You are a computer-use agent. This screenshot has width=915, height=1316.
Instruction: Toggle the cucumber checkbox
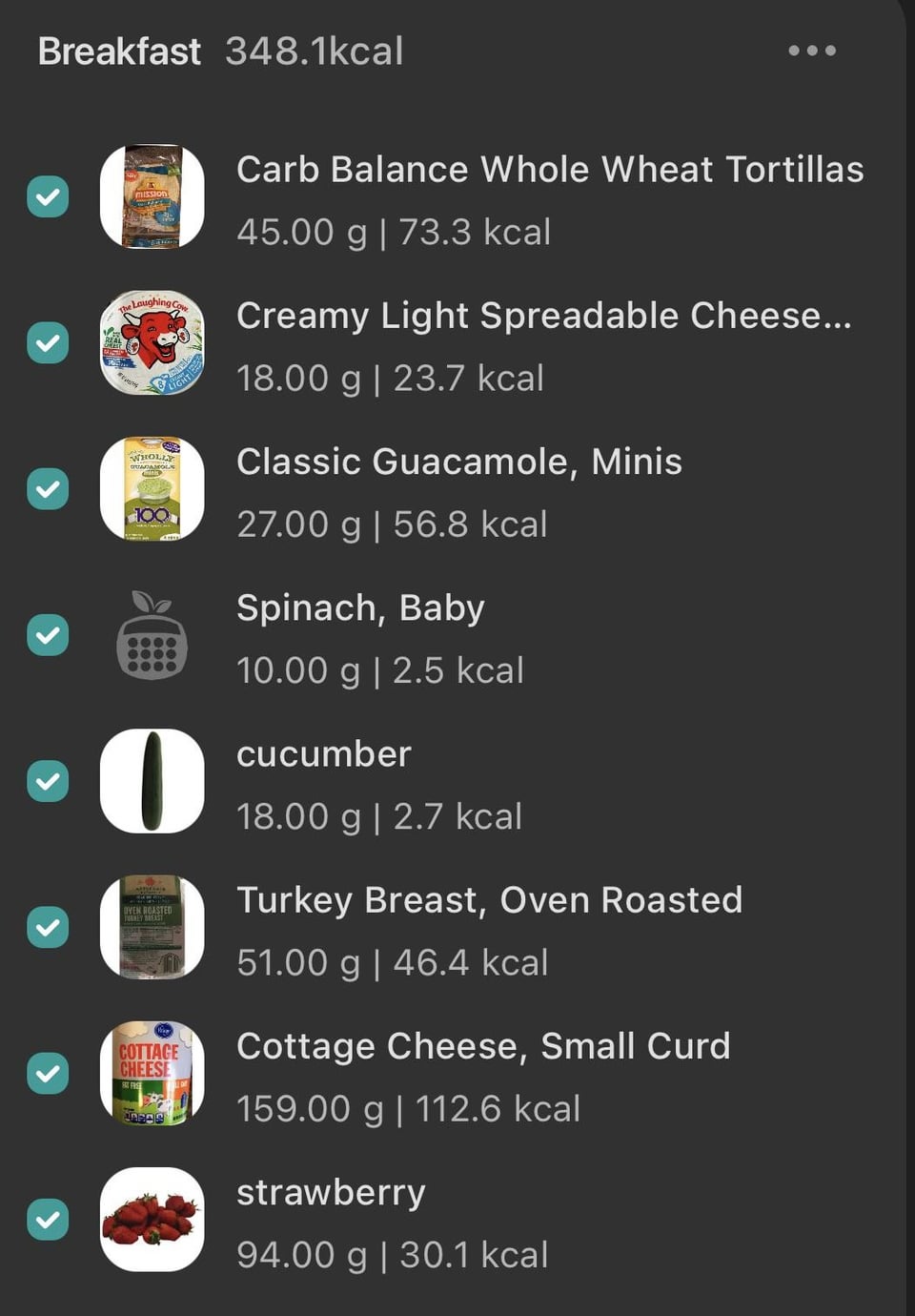48,782
